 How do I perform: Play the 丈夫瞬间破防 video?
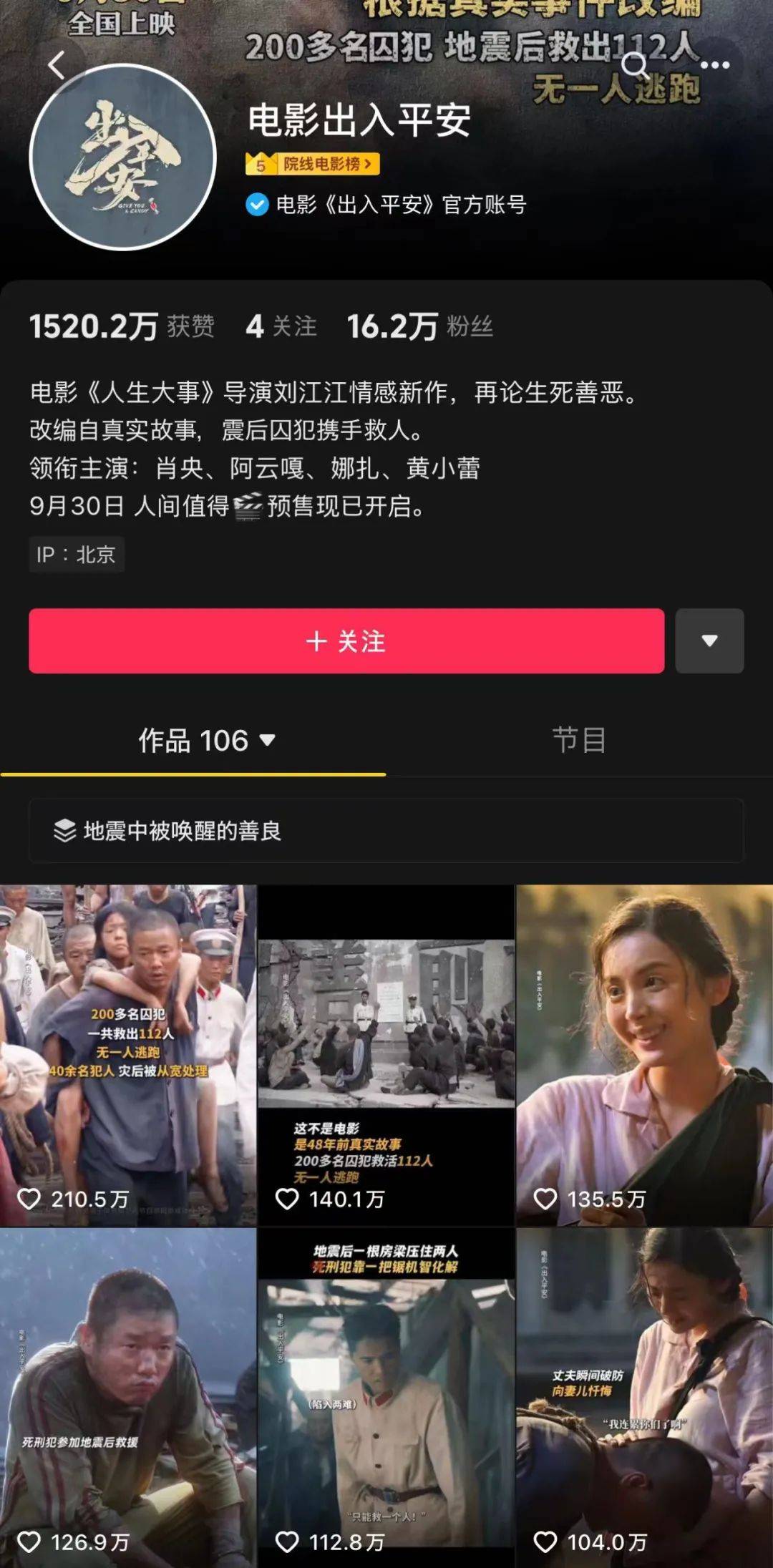tap(645, 1398)
